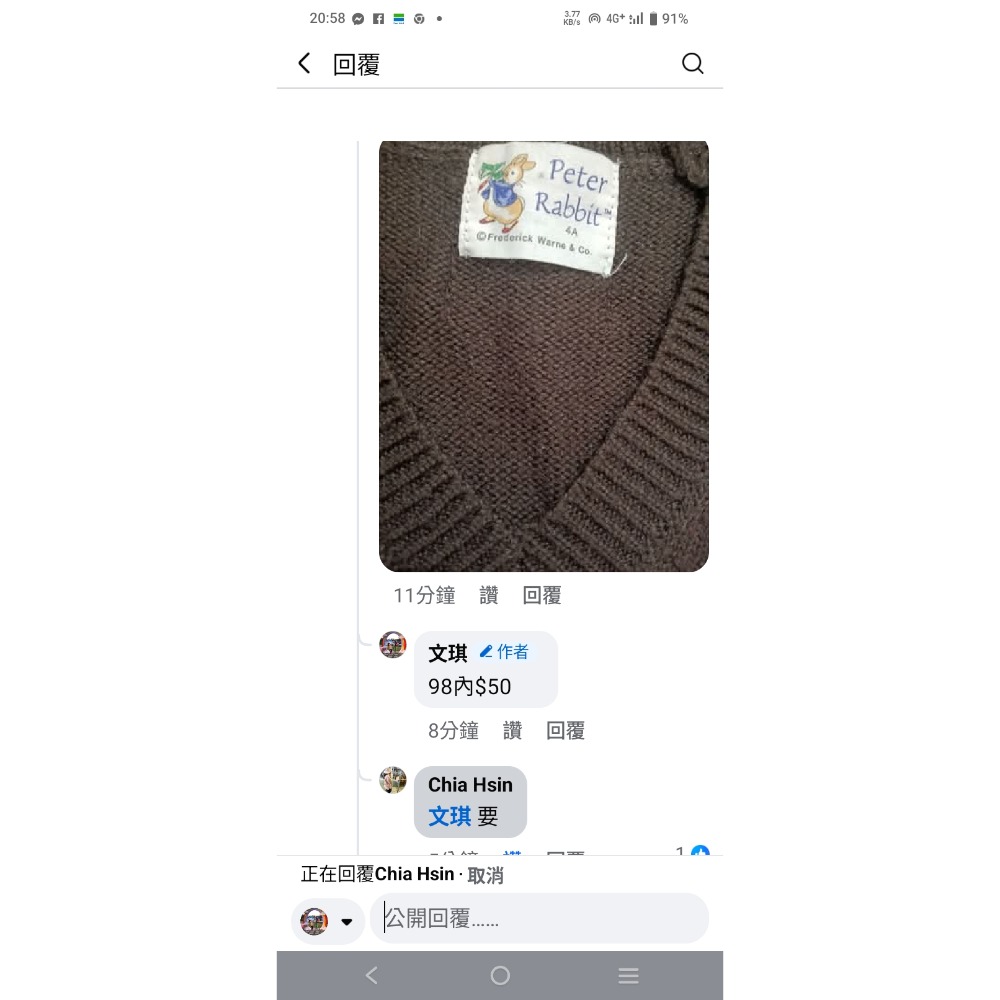The image size is (1000, 1000).
Task: Like the comment posted 11分鐘 ago
Action: click(x=489, y=596)
